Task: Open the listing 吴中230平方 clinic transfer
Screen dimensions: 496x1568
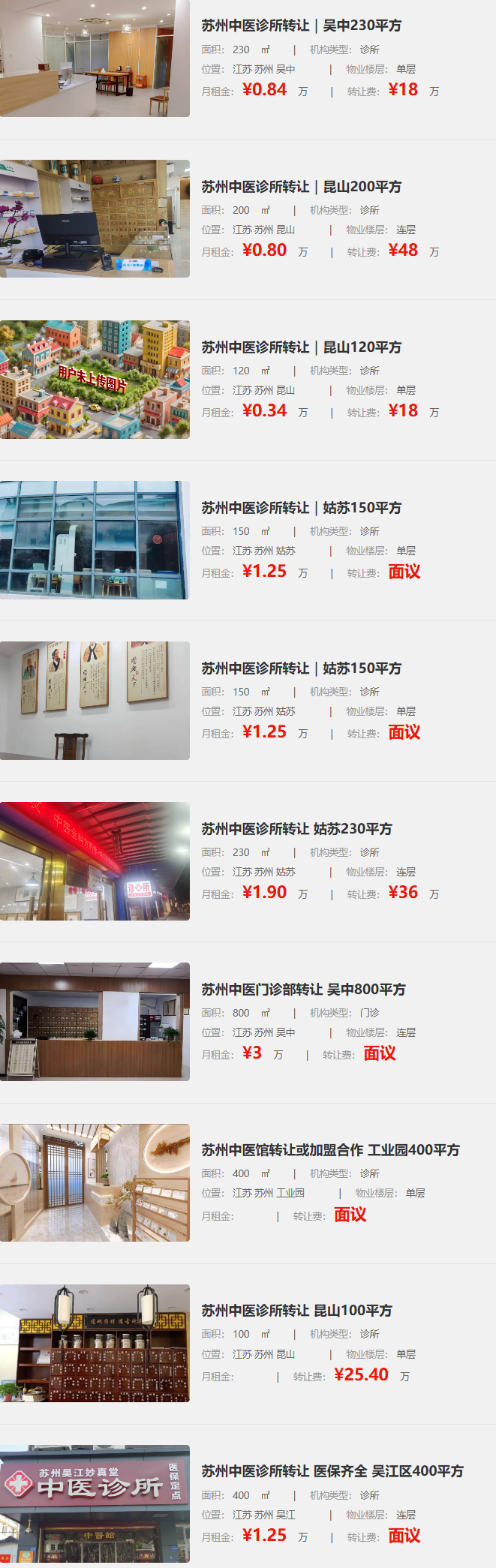Action: (301, 26)
